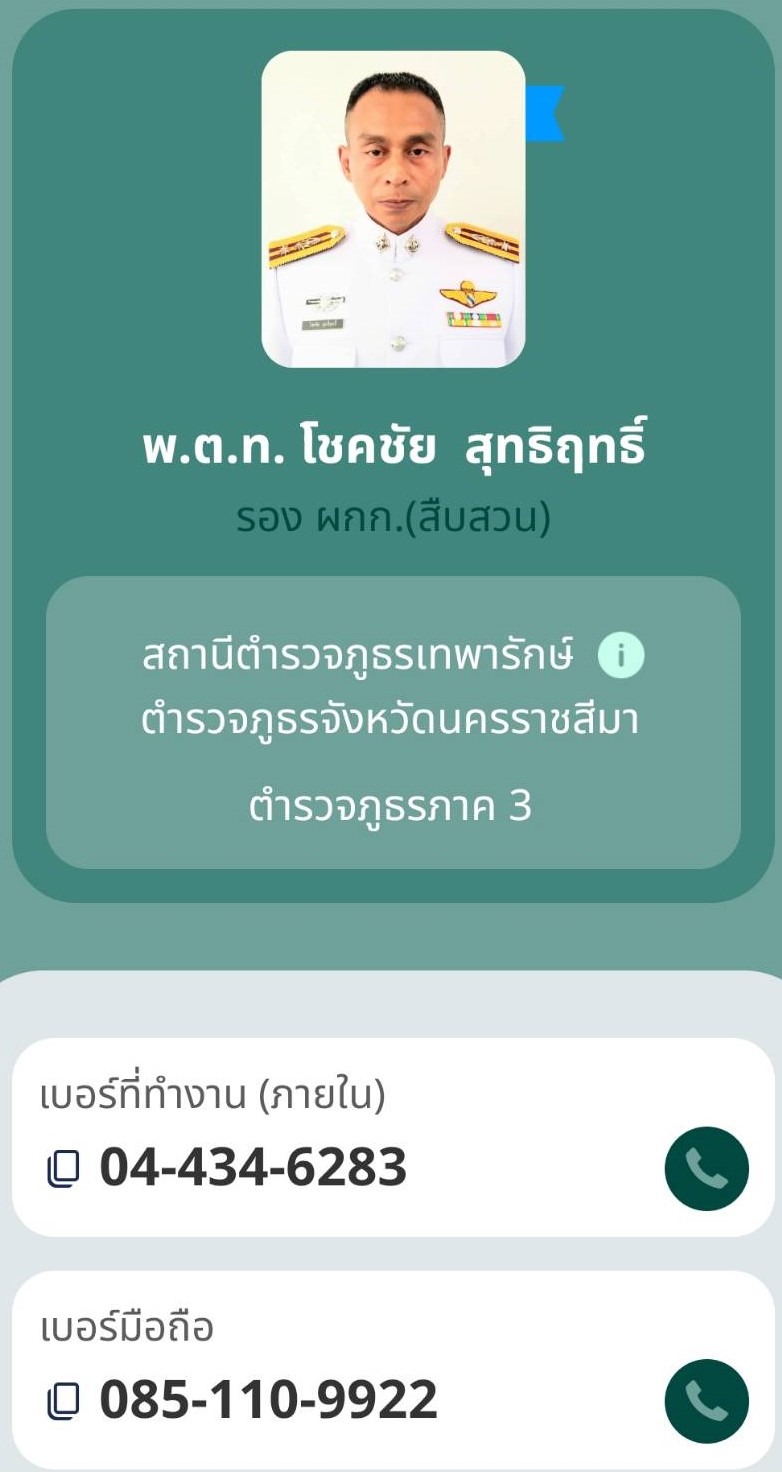The image size is (782, 1472).
Task: Call the mobile number 085-110-9922
Action: pos(706,1401)
